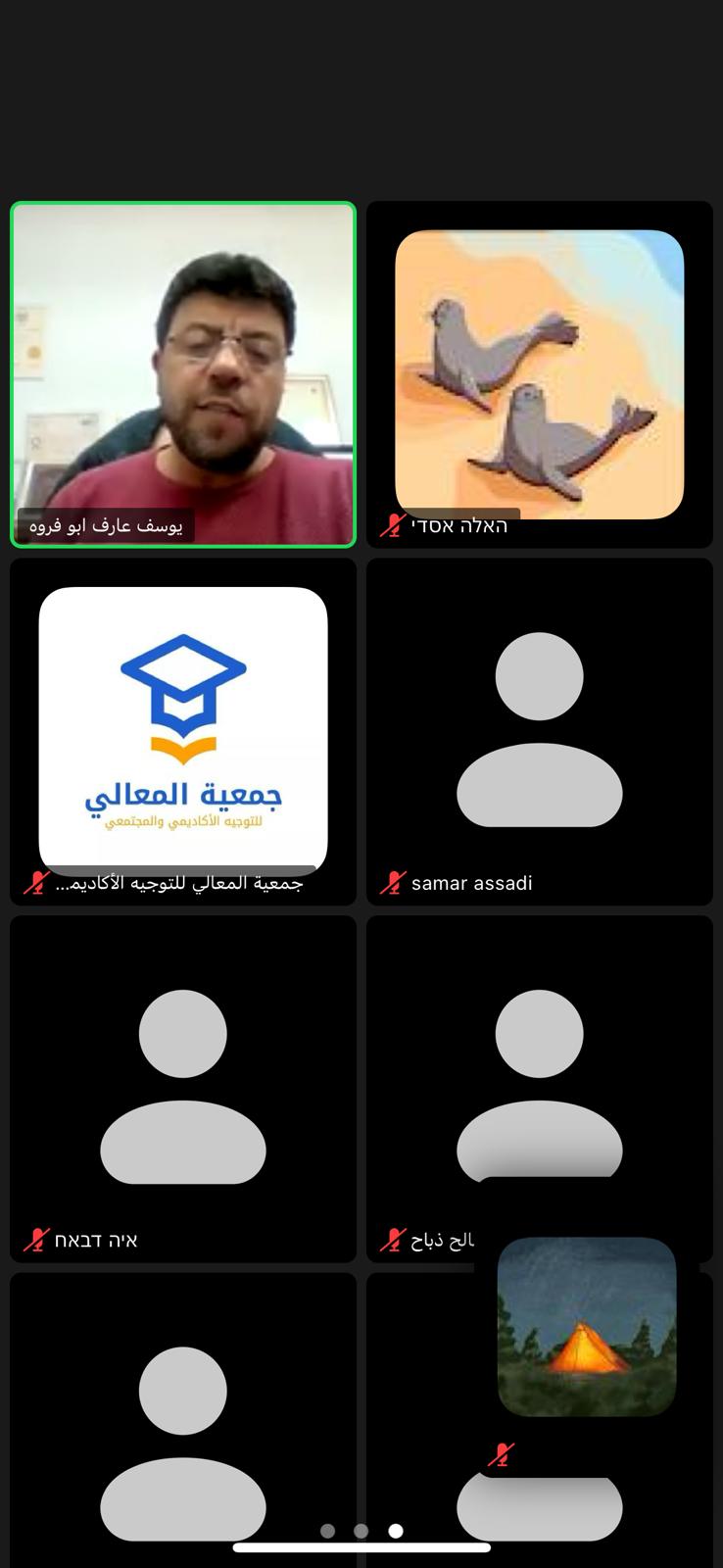Select يوسف عارف ابو فروه's video tile
The width and height of the screenshot is (723, 1568).
(183, 374)
